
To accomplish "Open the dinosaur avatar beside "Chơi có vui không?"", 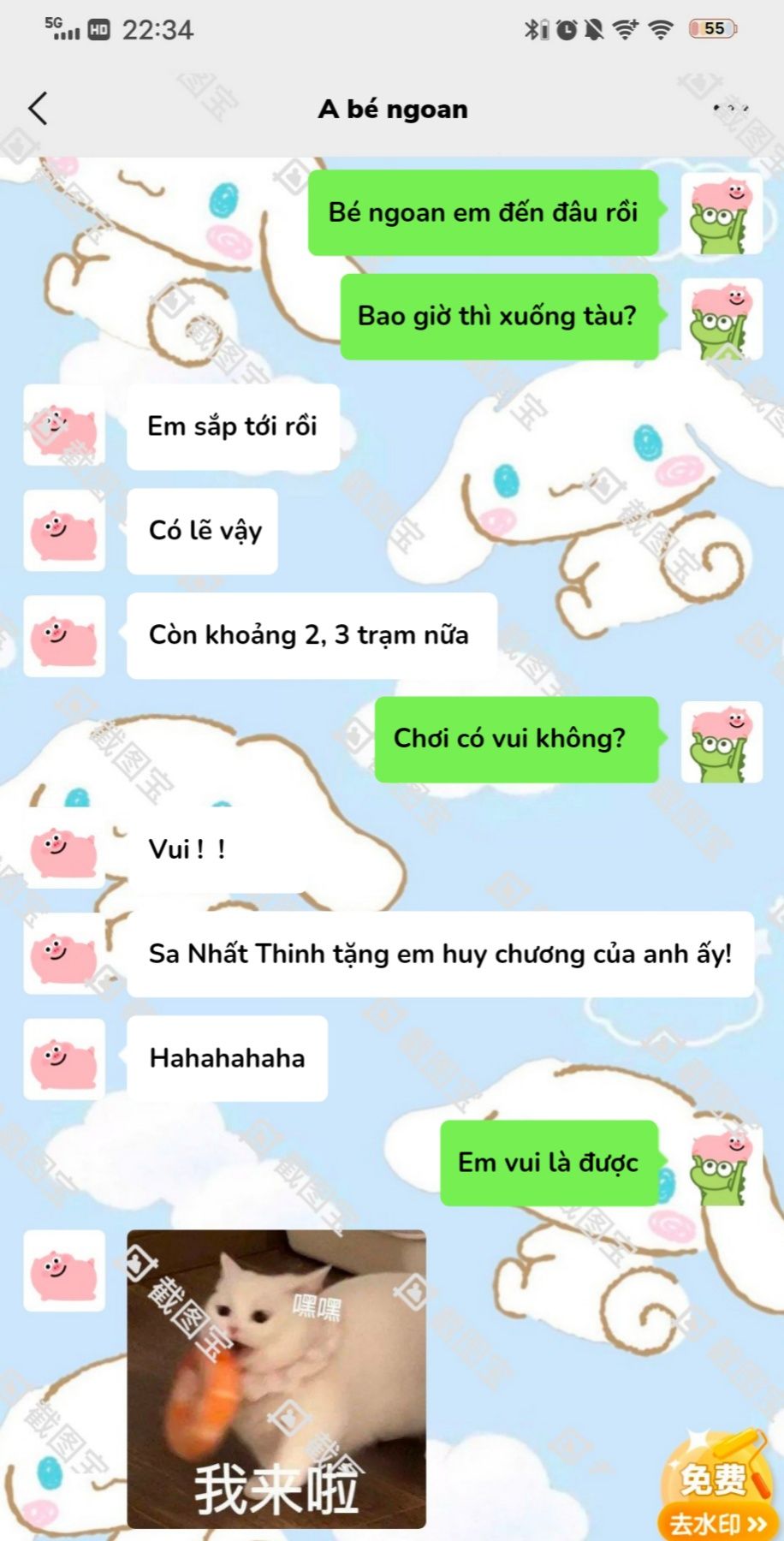I will click(x=721, y=741).
